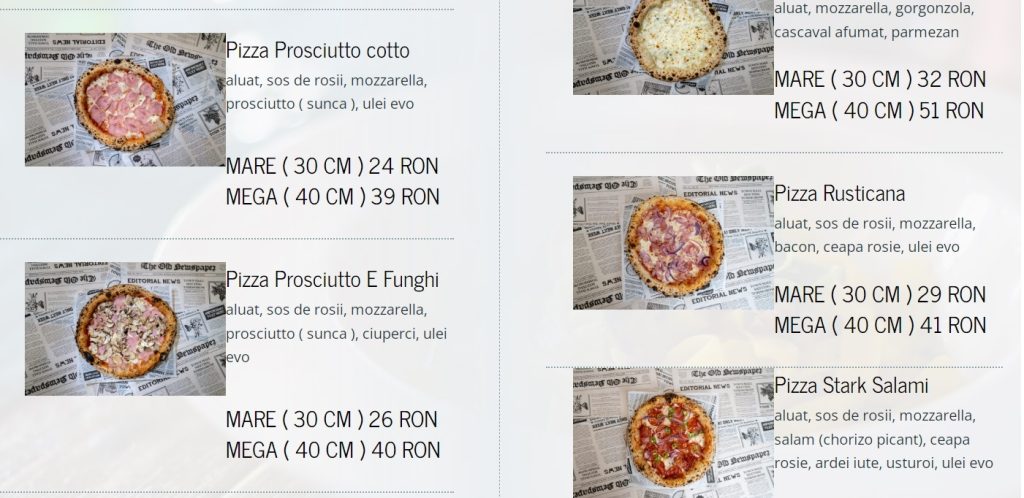The image size is (1024, 498).
Task: Open the Pizza Prosciutto cotto photo
Action: coord(125,100)
